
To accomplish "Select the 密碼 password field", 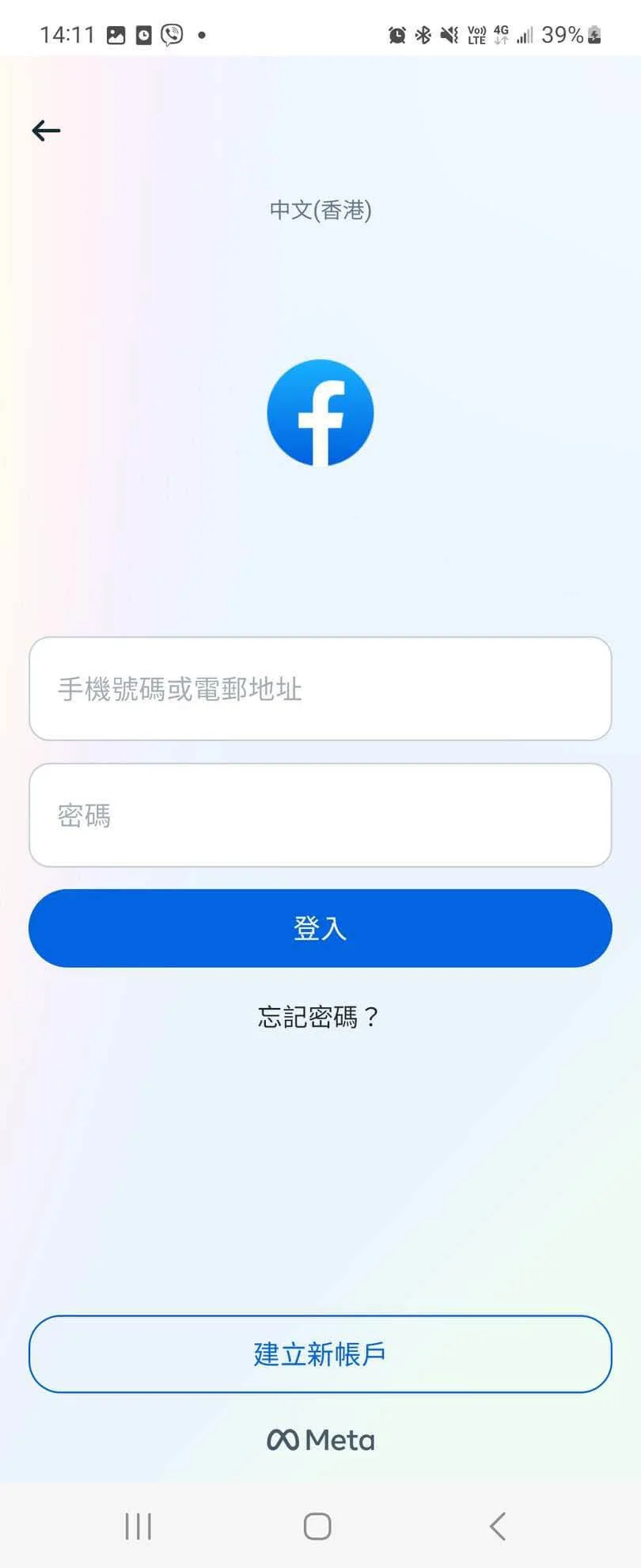I will (320, 815).
